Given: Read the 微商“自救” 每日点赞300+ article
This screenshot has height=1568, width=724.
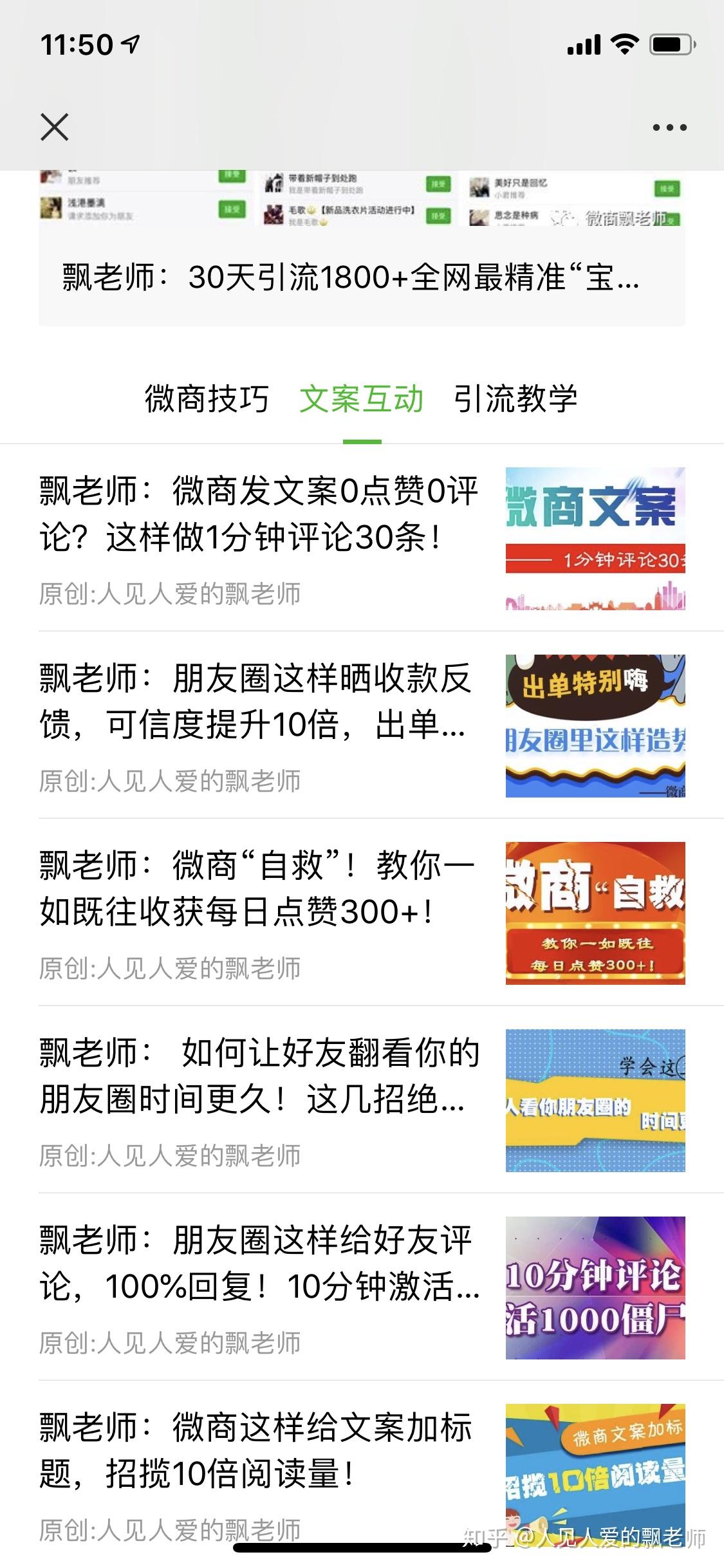Looking at the screenshot, I should pos(259,888).
